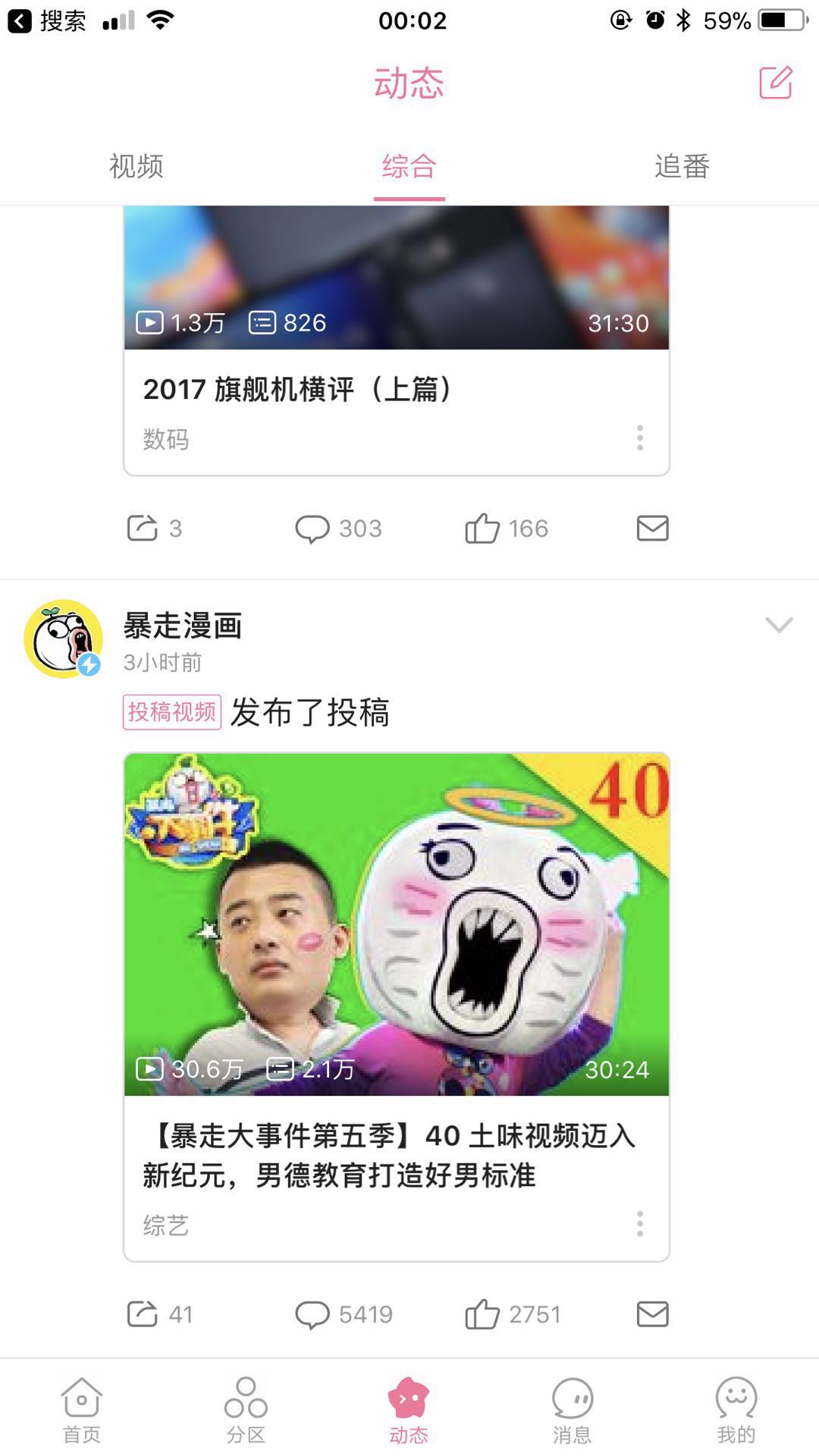Screen dimensions: 819x1456
Task: Switch to the 视频 tab
Action: [136, 166]
